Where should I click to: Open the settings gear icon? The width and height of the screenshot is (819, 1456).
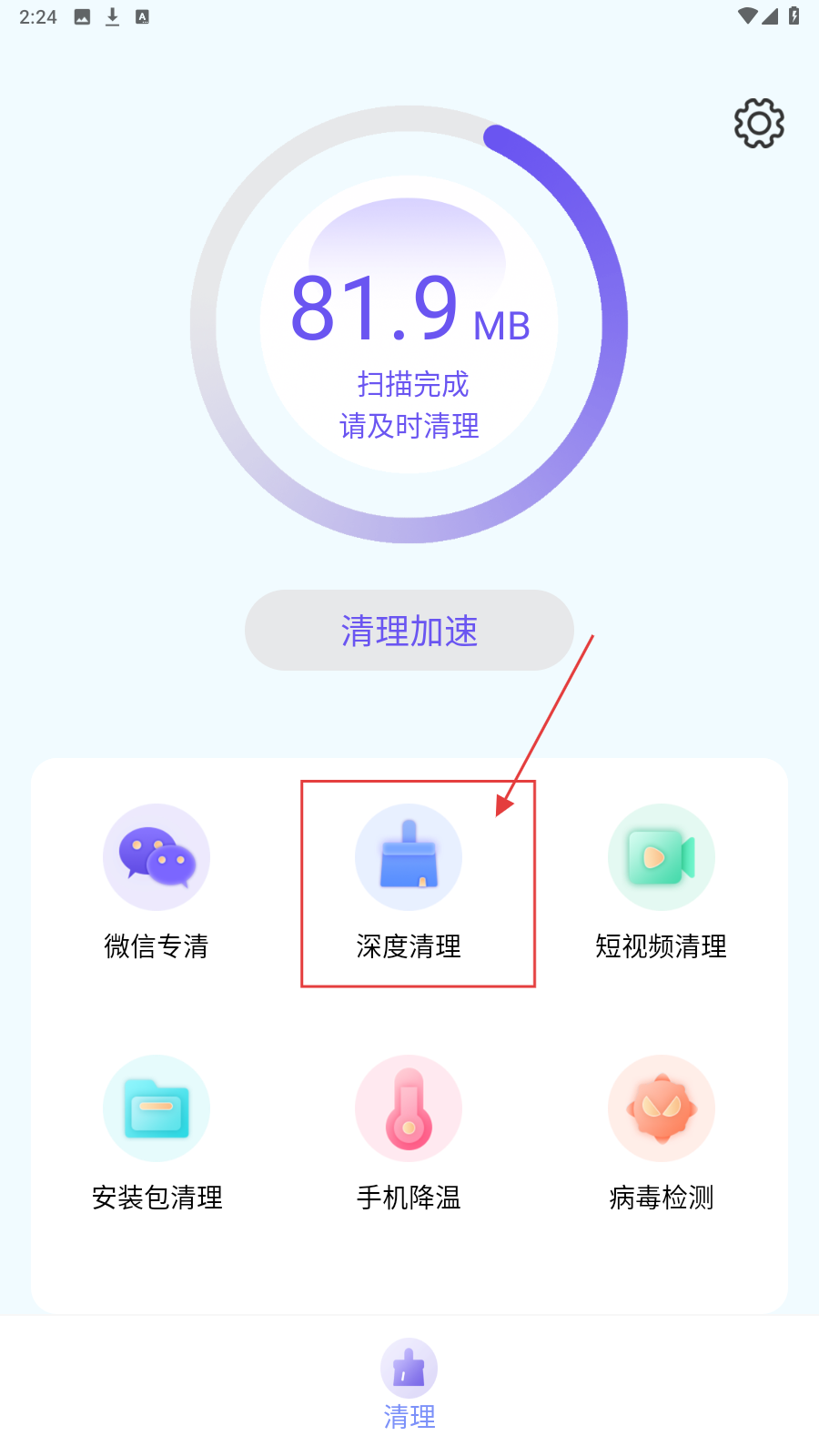click(x=759, y=123)
